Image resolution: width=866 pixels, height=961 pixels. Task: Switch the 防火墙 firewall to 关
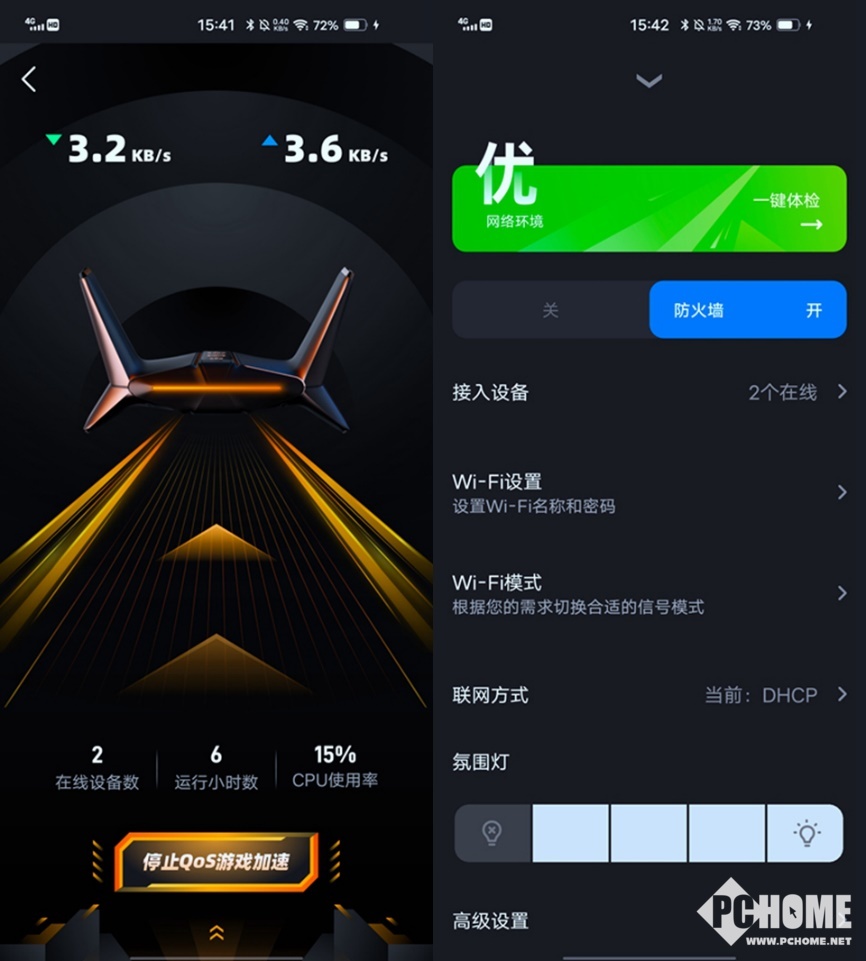(550, 310)
